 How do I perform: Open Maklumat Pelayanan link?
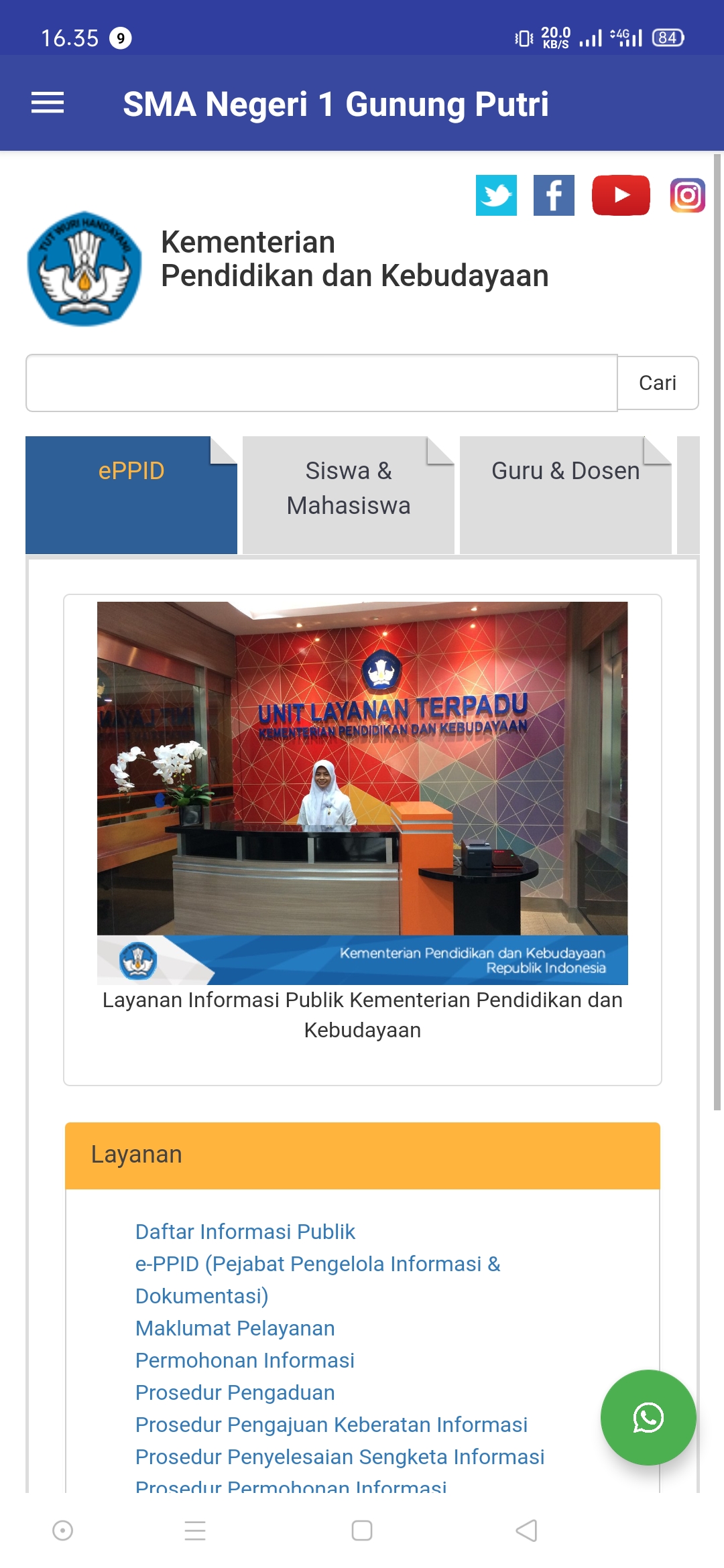pyautogui.click(x=235, y=1328)
